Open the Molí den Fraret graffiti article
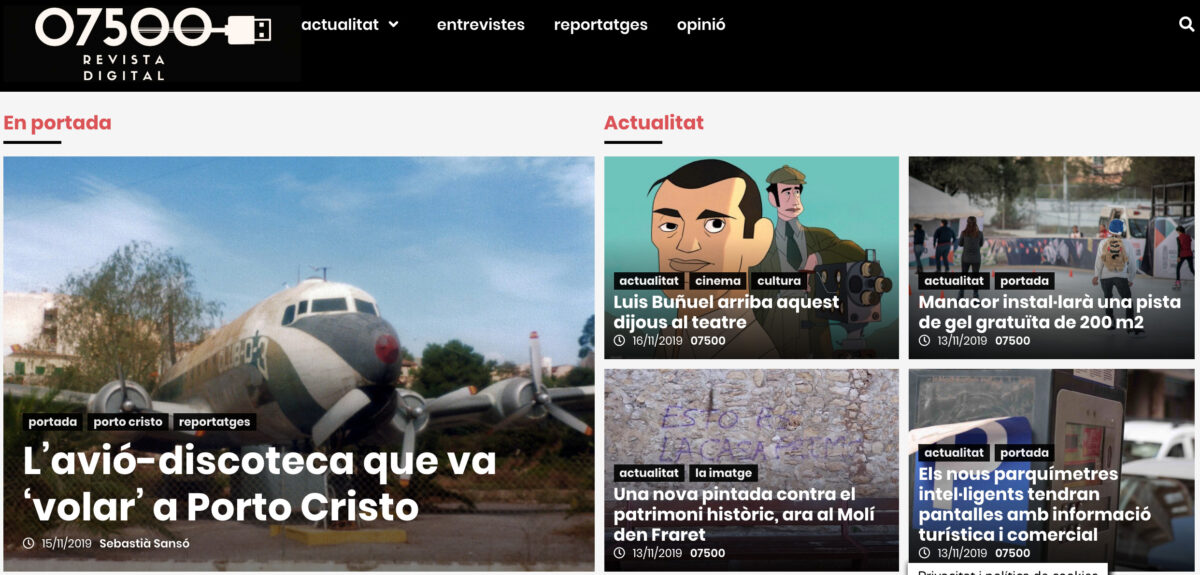This screenshot has height=575, width=1200. click(733, 514)
